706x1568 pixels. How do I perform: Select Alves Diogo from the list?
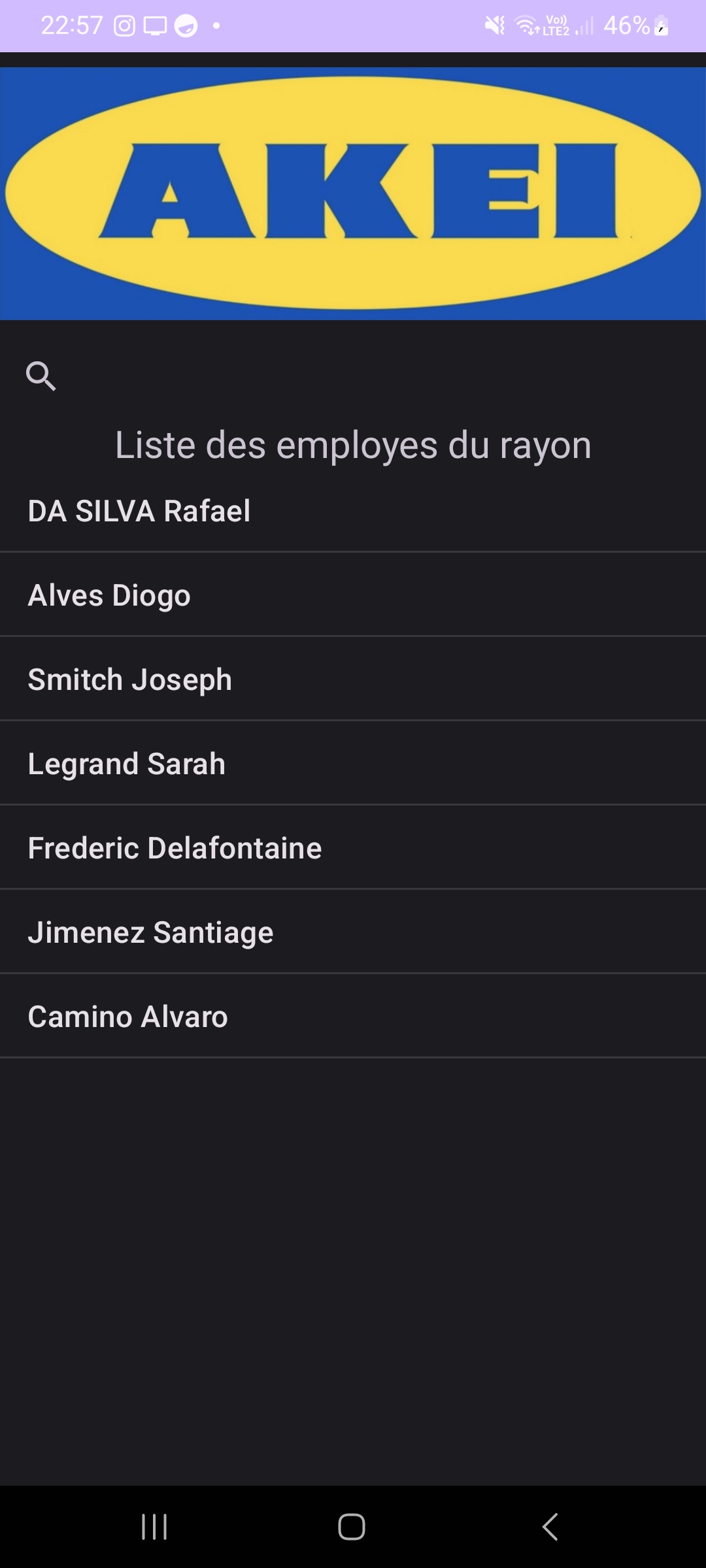pos(353,595)
